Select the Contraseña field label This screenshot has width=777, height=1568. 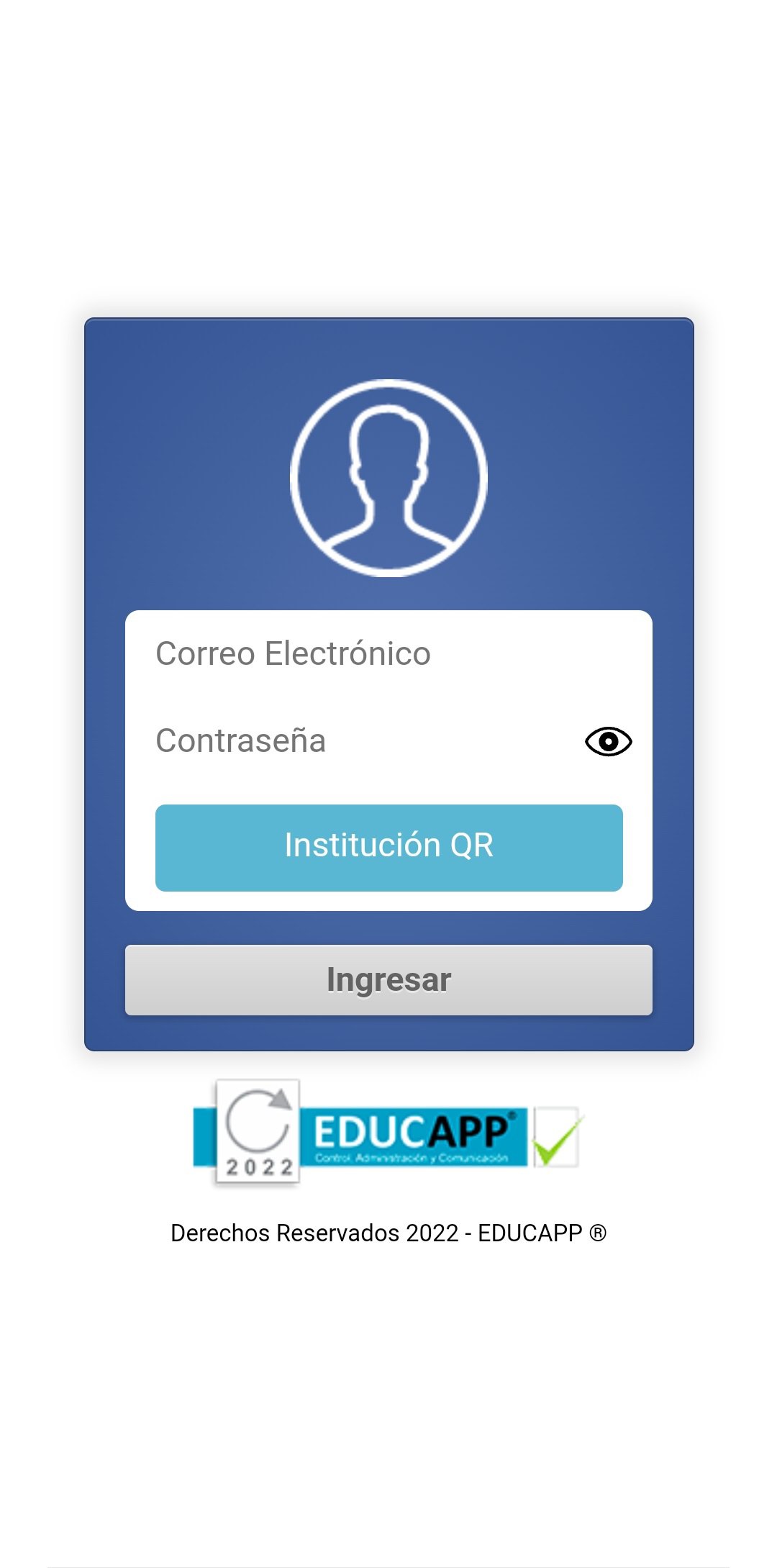point(241,740)
